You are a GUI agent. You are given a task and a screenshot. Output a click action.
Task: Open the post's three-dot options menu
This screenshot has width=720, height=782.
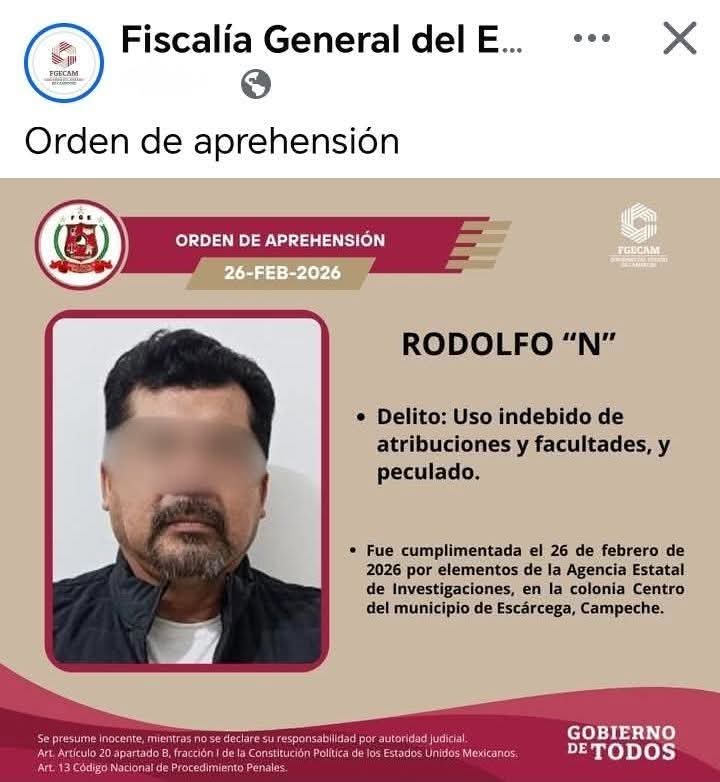pyautogui.click(x=591, y=39)
